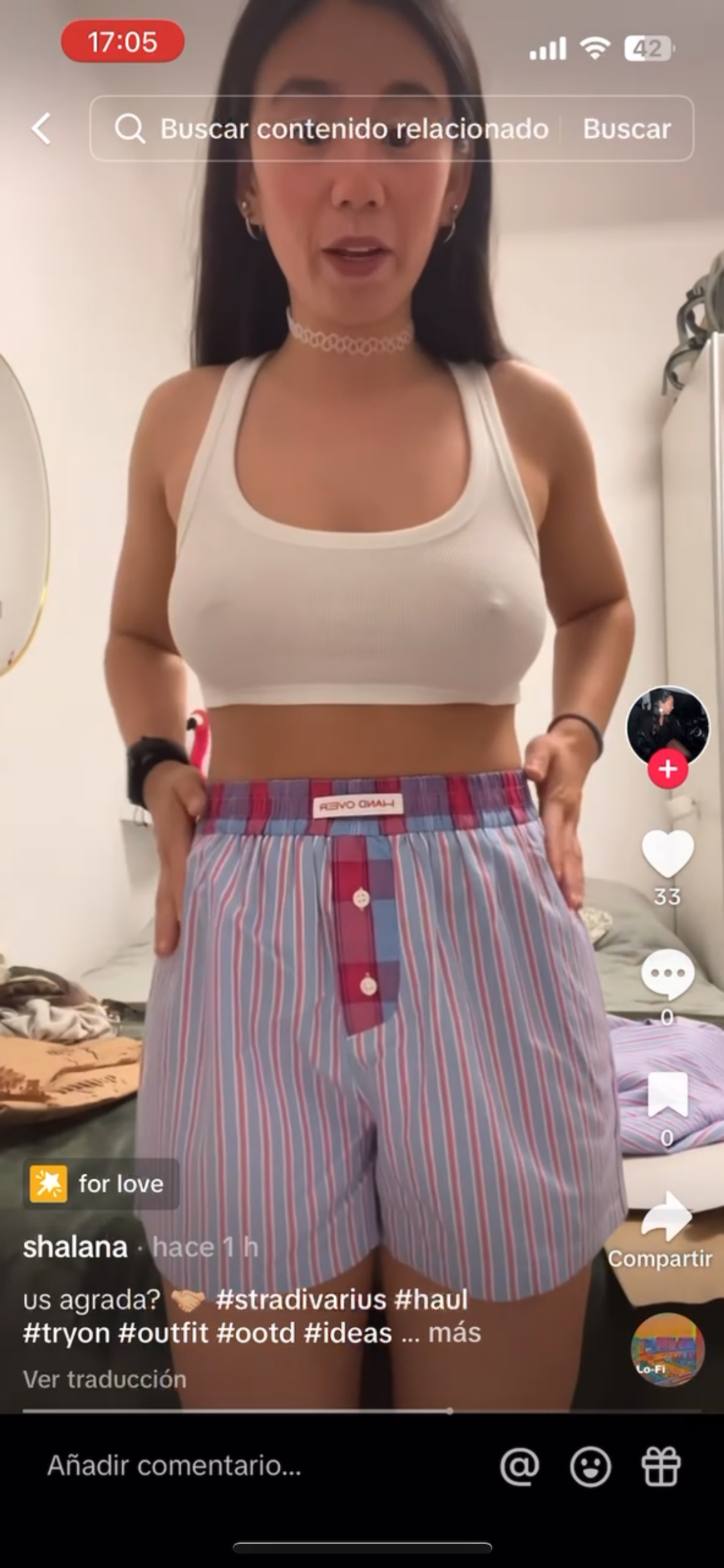Open the emoji picker icon
The image size is (724, 1568).
[x=590, y=1466]
